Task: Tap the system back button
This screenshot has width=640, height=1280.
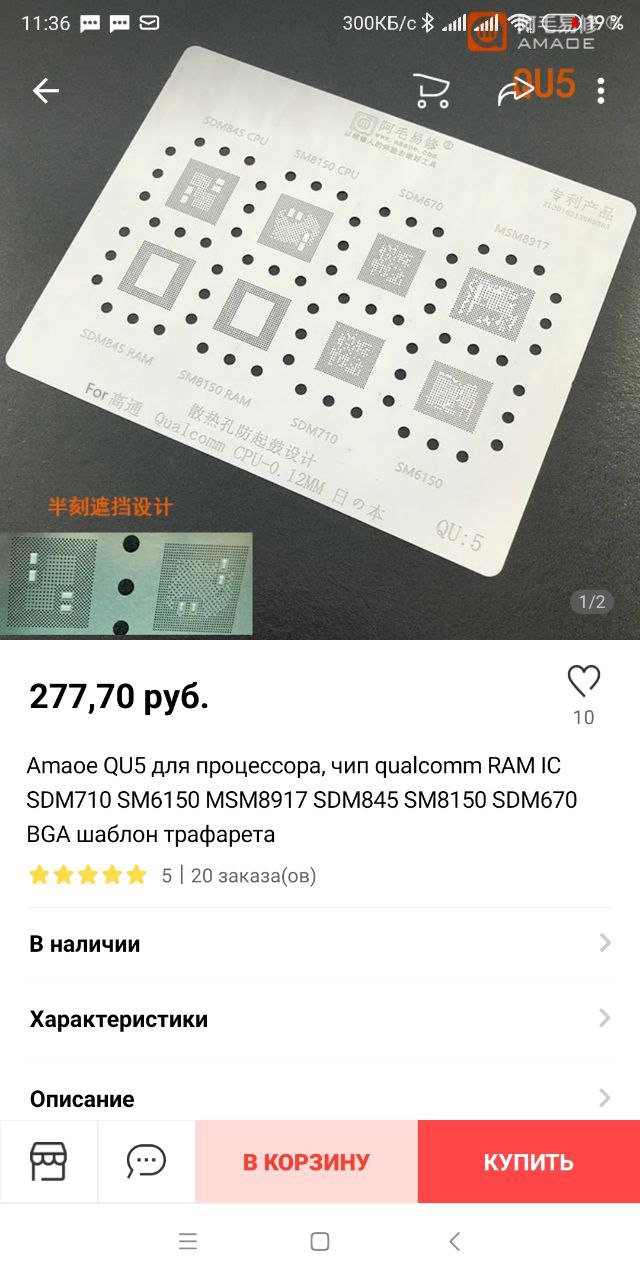Action: coord(454,1242)
